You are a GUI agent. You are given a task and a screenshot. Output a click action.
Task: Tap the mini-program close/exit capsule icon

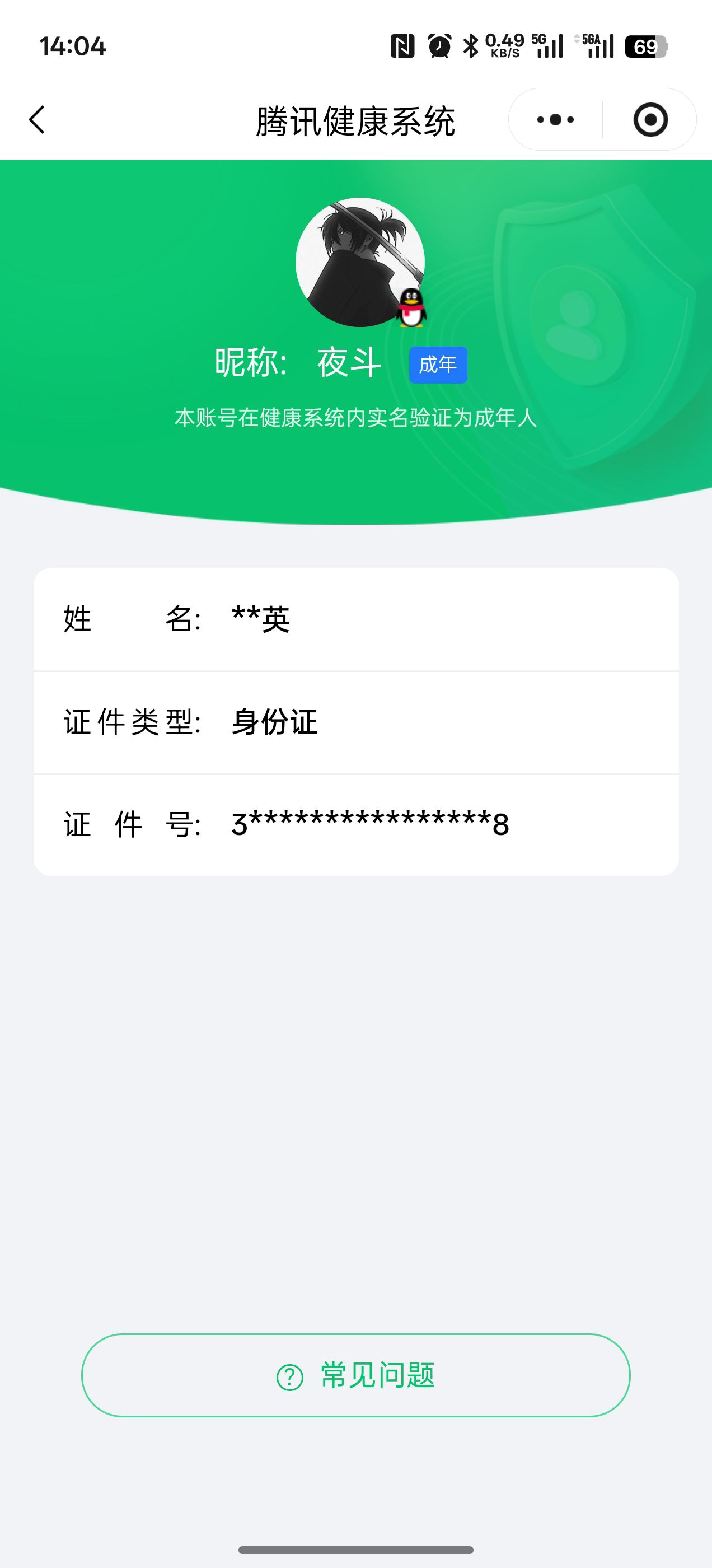tap(650, 120)
